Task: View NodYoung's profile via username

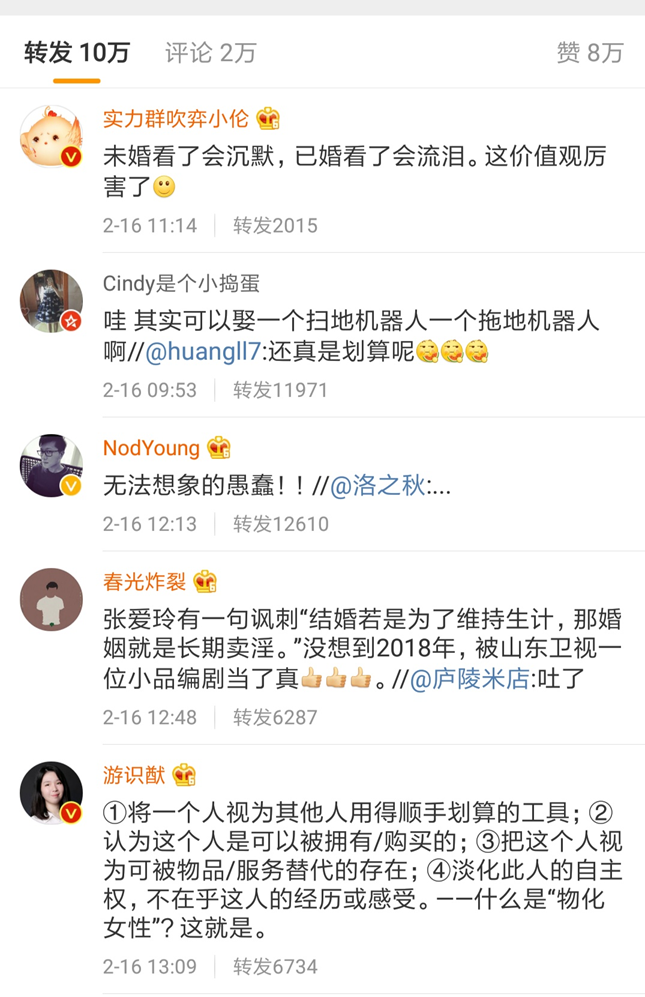Action: 151,449
